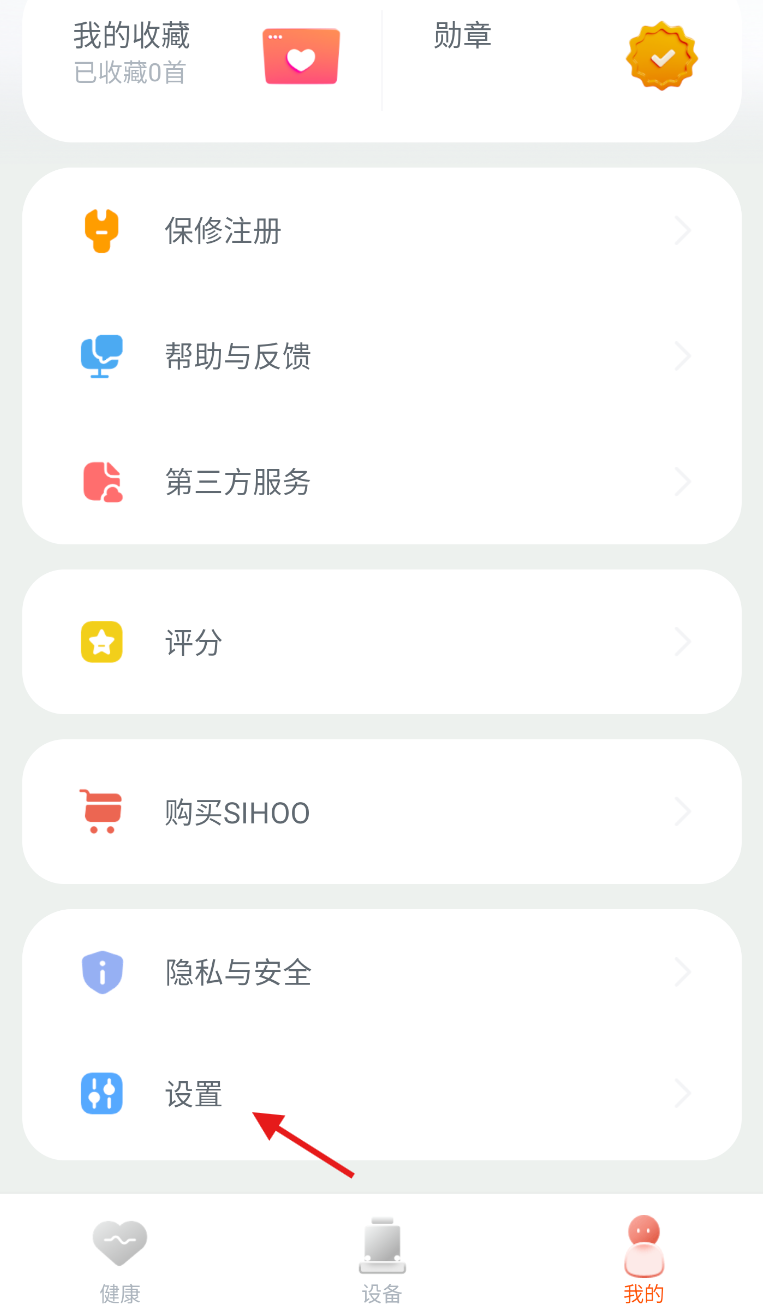Tap the 评分 rating row

pyautogui.click(x=382, y=642)
